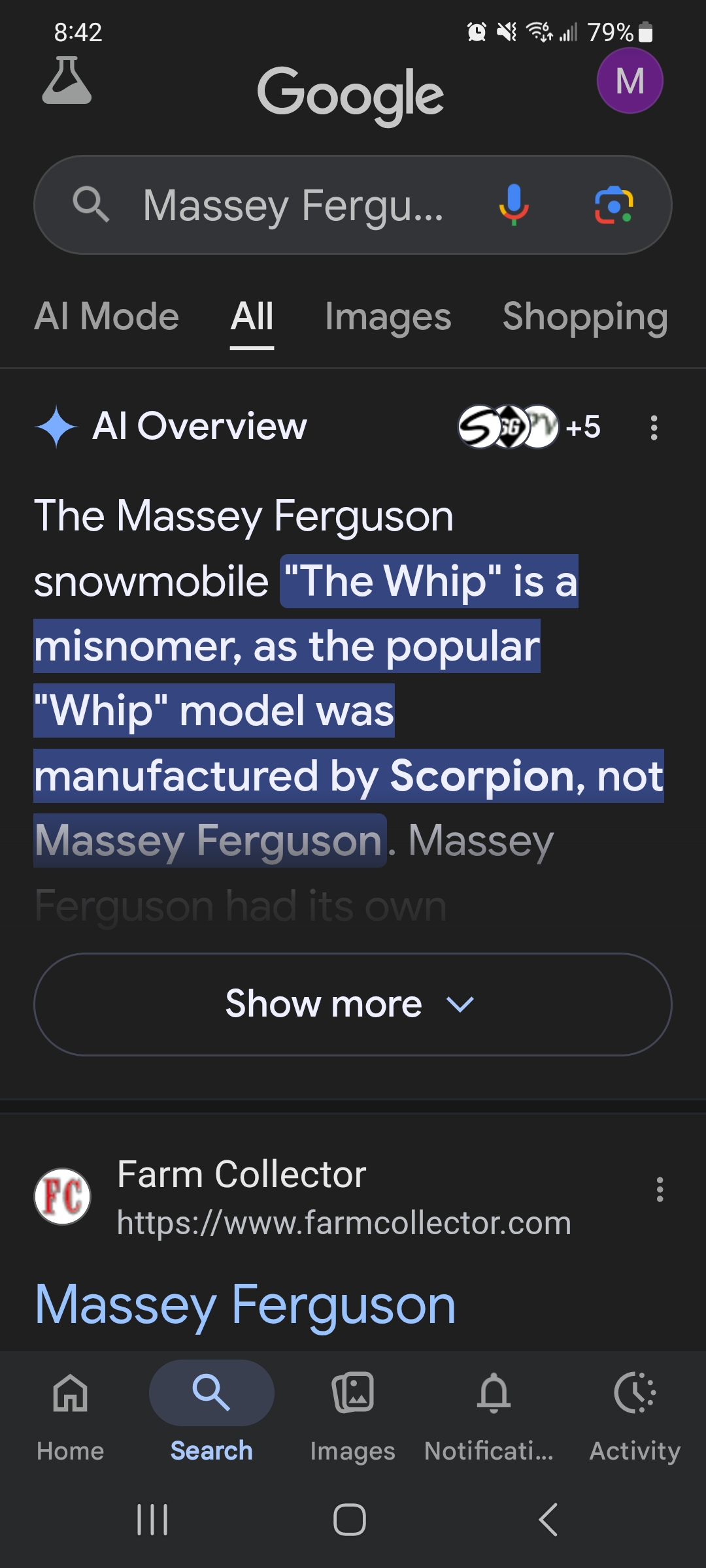Open the account profile avatar M
This screenshot has height=1568, width=706.
click(630, 81)
